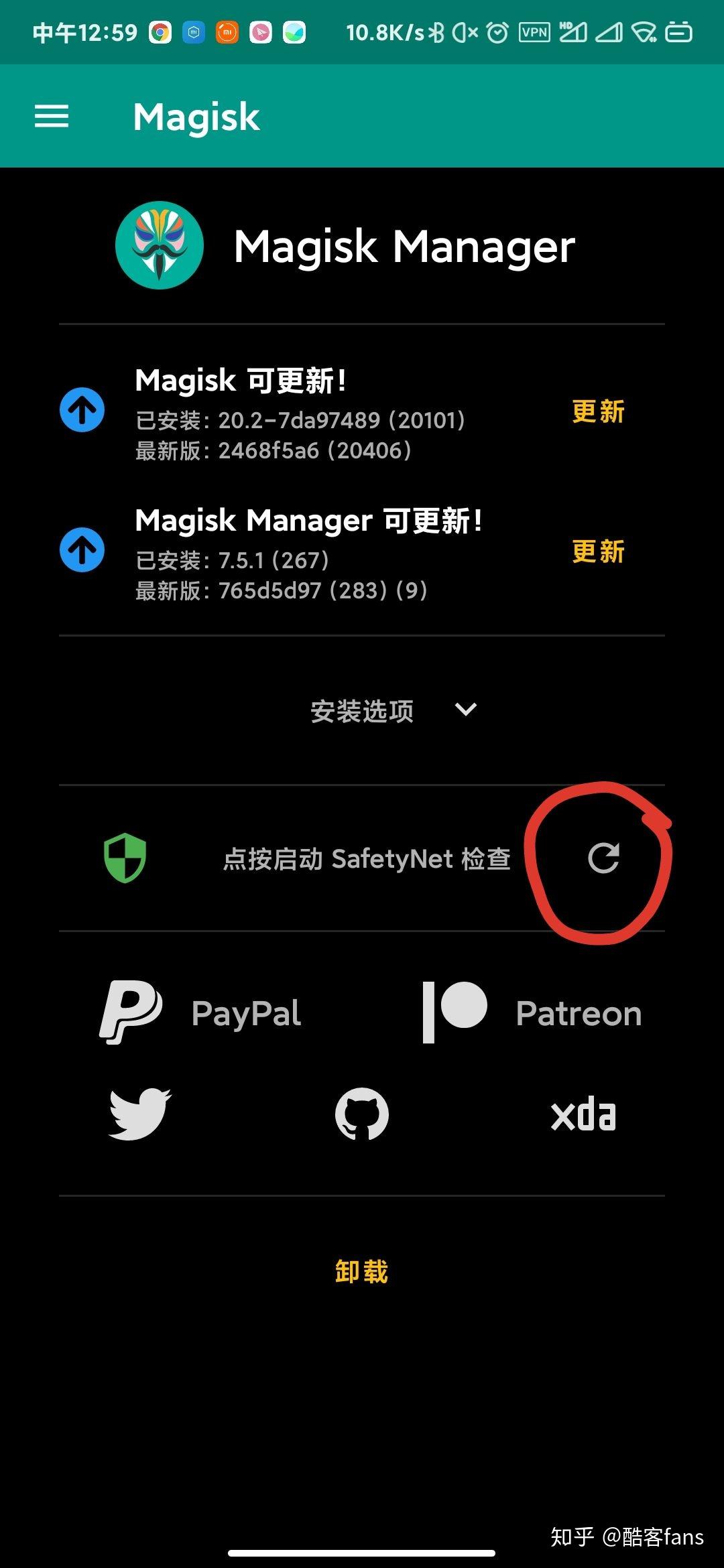Image resolution: width=724 pixels, height=1568 pixels.
Task: Open Chrome from the status bar icon
Action: pos(158,31)
